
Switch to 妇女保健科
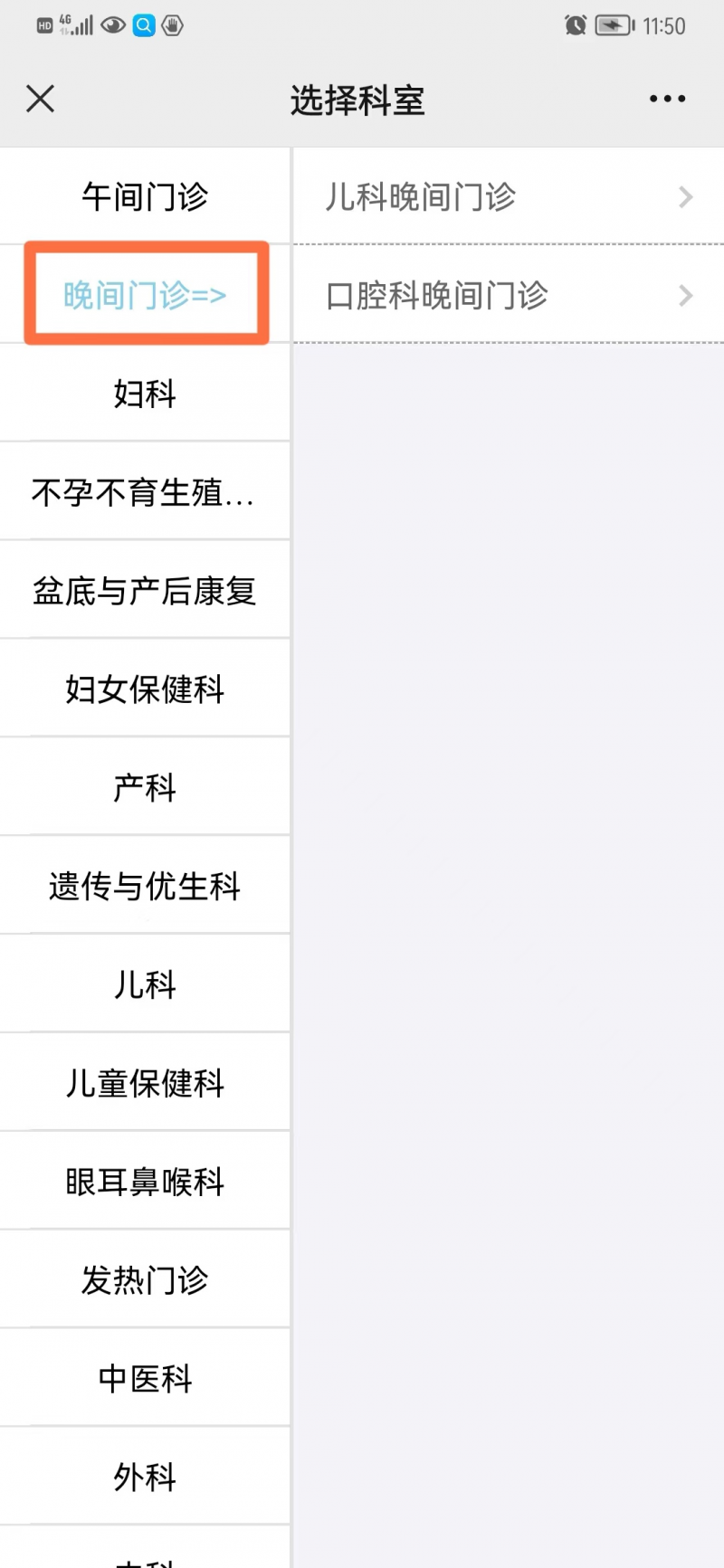click(145, 689)
